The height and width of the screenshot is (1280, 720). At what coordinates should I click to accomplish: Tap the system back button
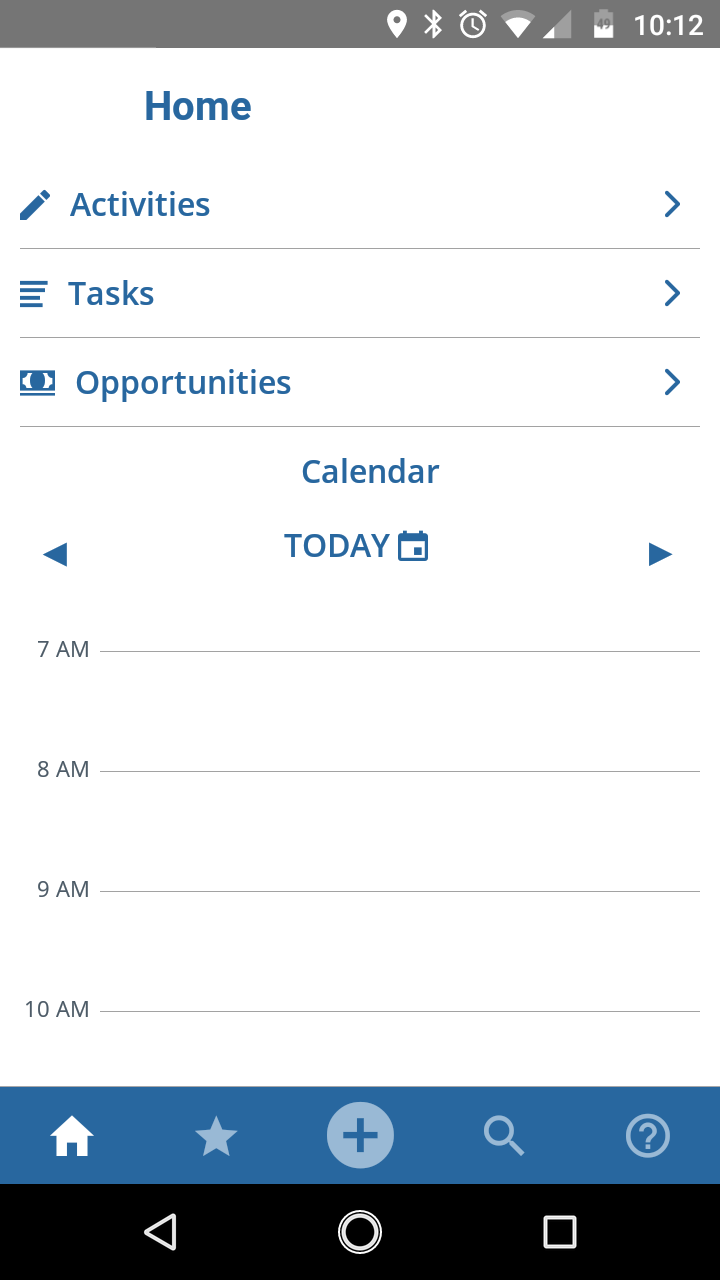pyautogui.click(x=160, y=1232)
